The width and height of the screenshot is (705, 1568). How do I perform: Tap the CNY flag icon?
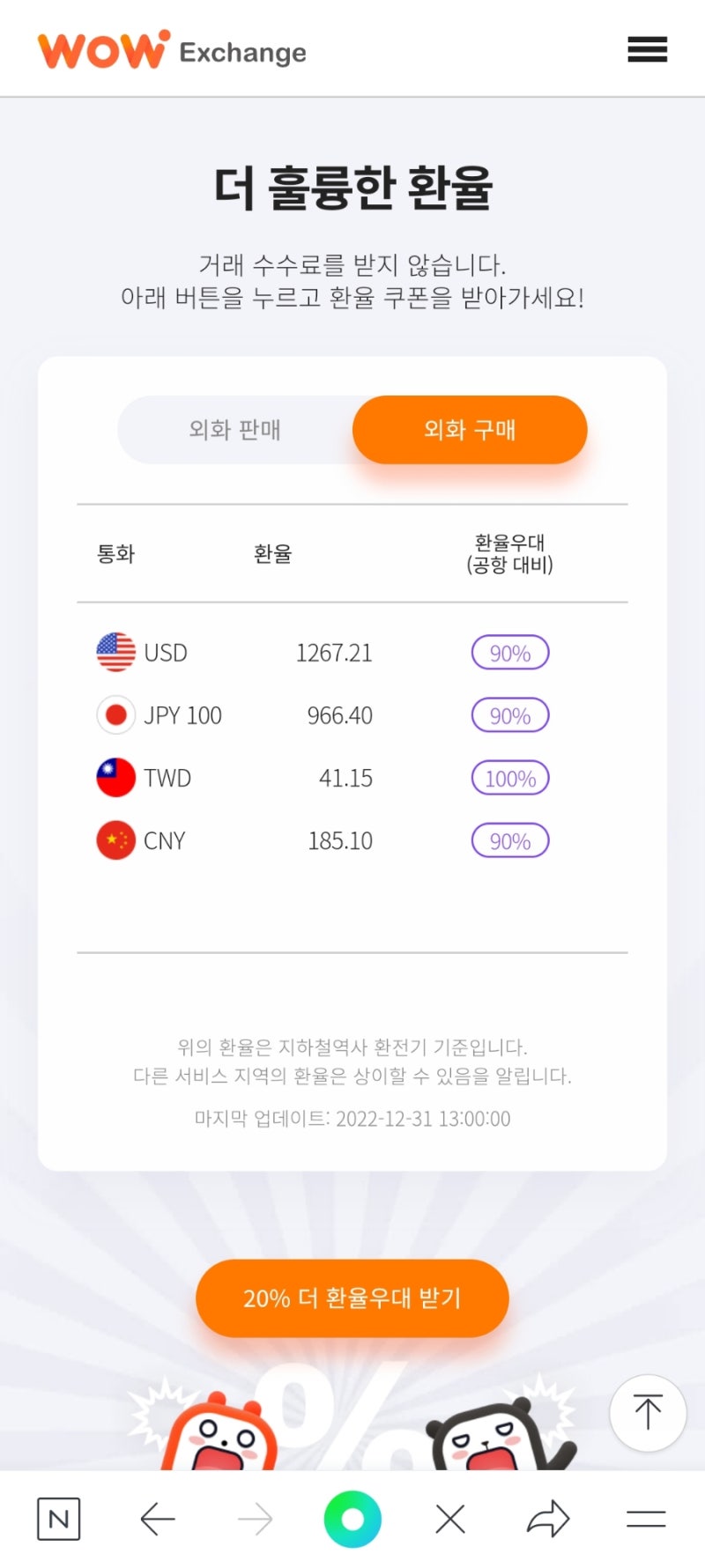point(115,840)
